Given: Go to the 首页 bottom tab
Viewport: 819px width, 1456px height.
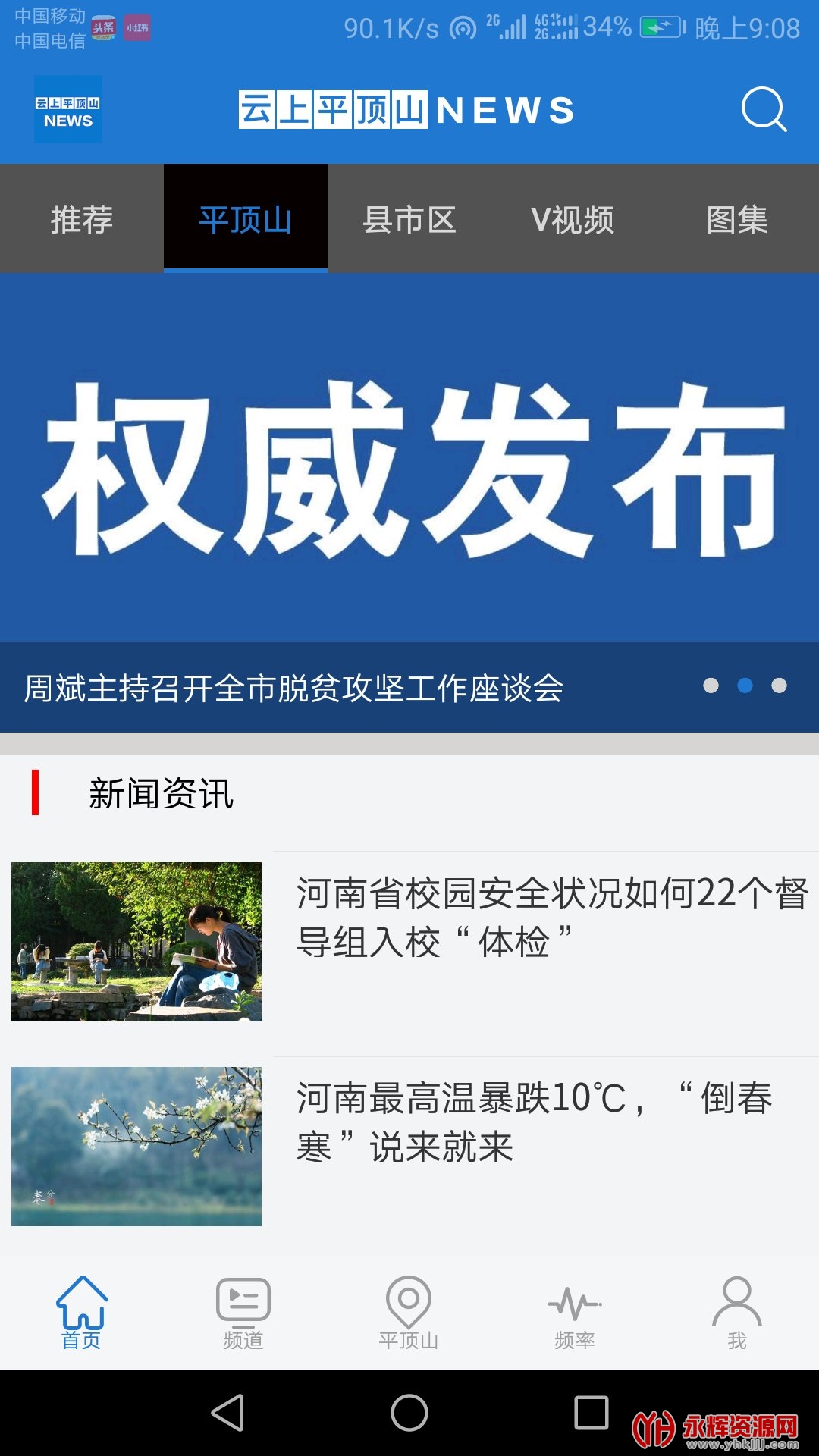Looking at the screenshot, I should point(82,1313).
